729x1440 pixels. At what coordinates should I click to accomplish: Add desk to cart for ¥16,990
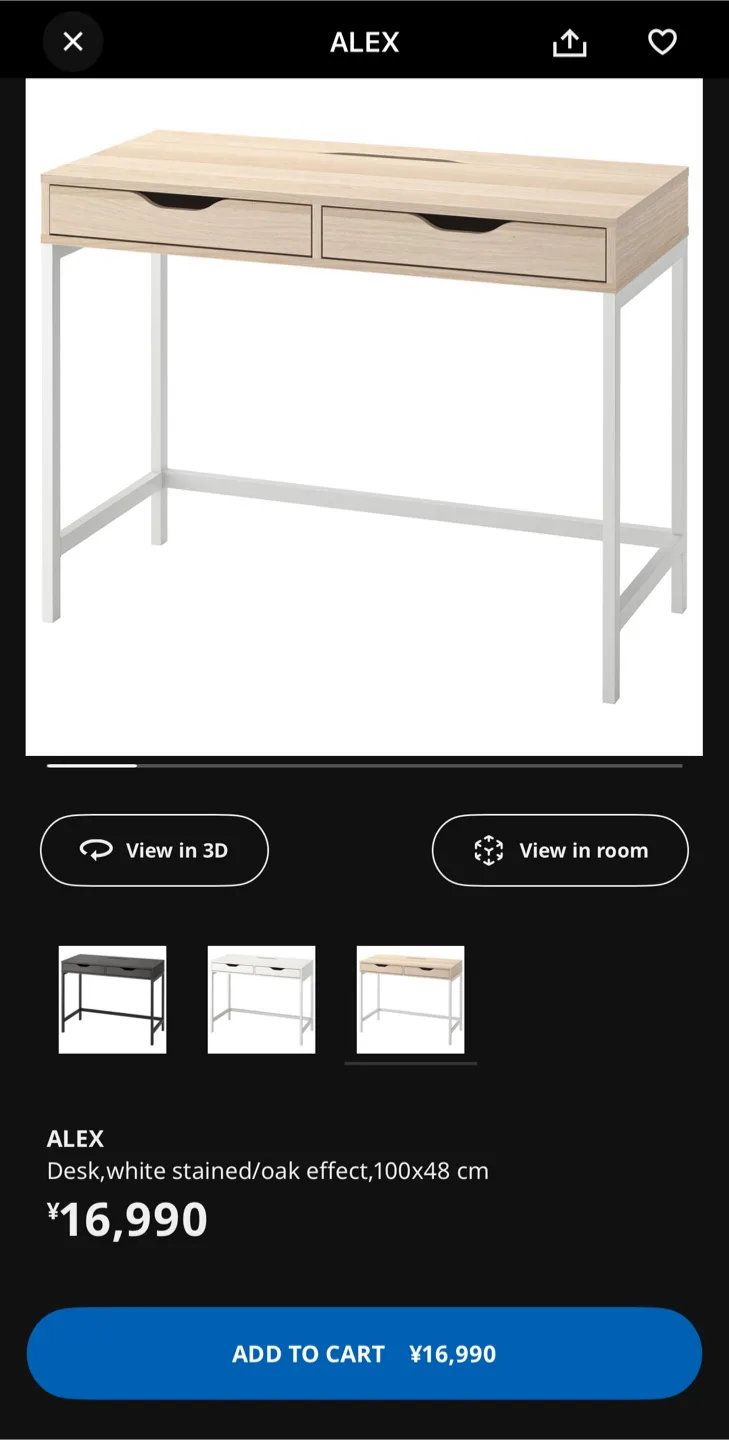[x=364, y=1353]
